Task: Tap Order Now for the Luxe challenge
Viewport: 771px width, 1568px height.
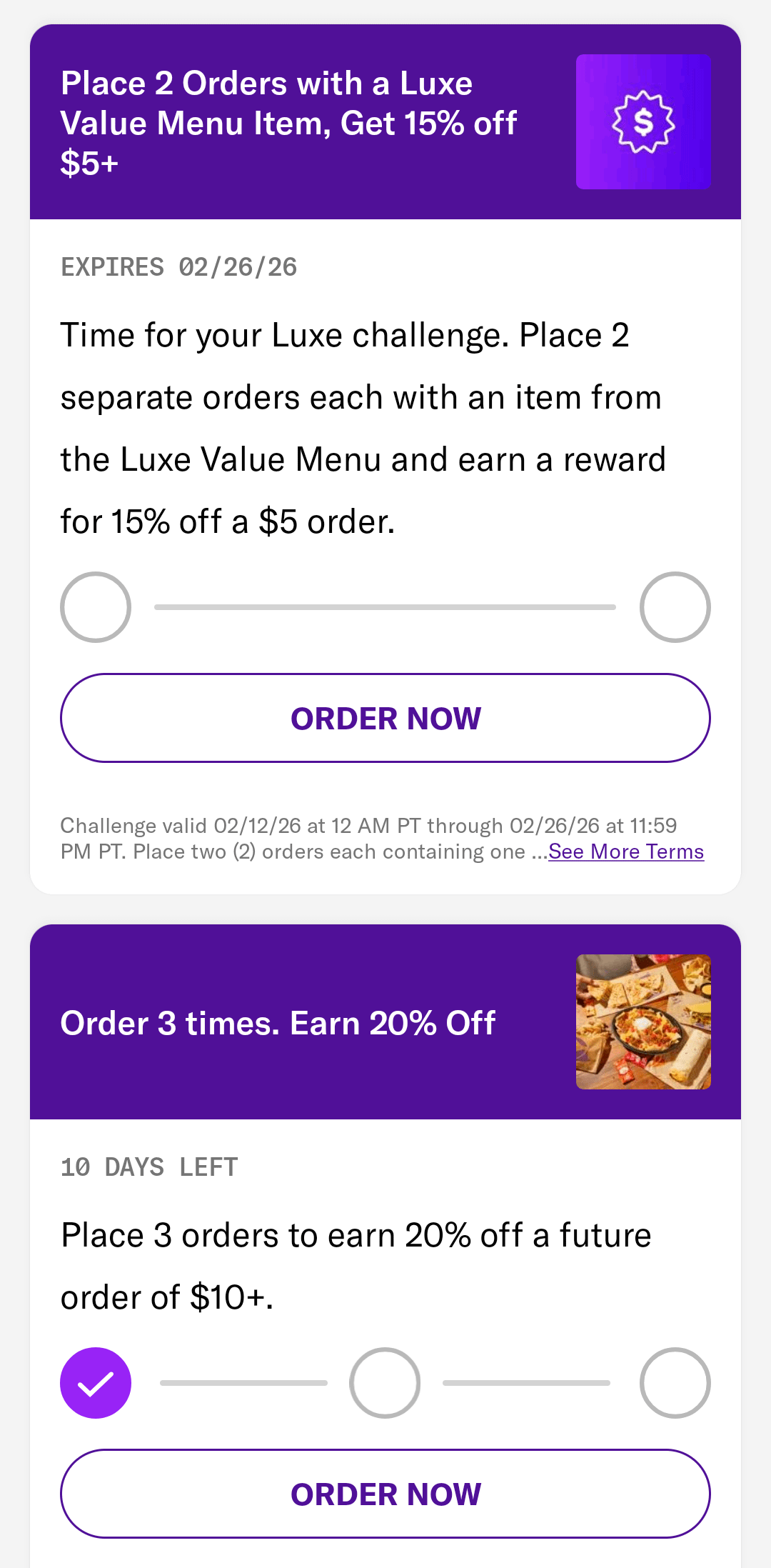Action: pyautogui.click(x=385, y=718)
